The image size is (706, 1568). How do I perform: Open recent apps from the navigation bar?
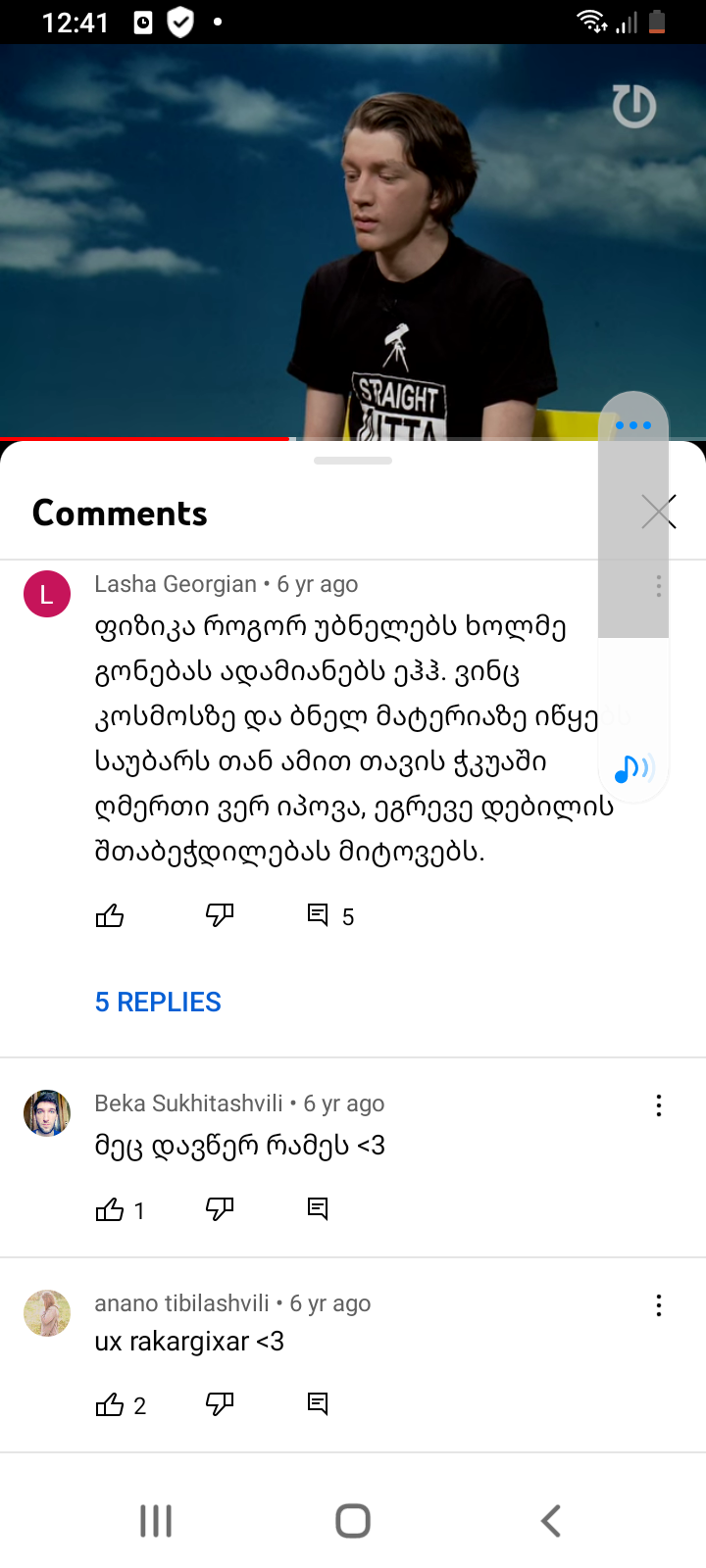tap(156, 1521)
